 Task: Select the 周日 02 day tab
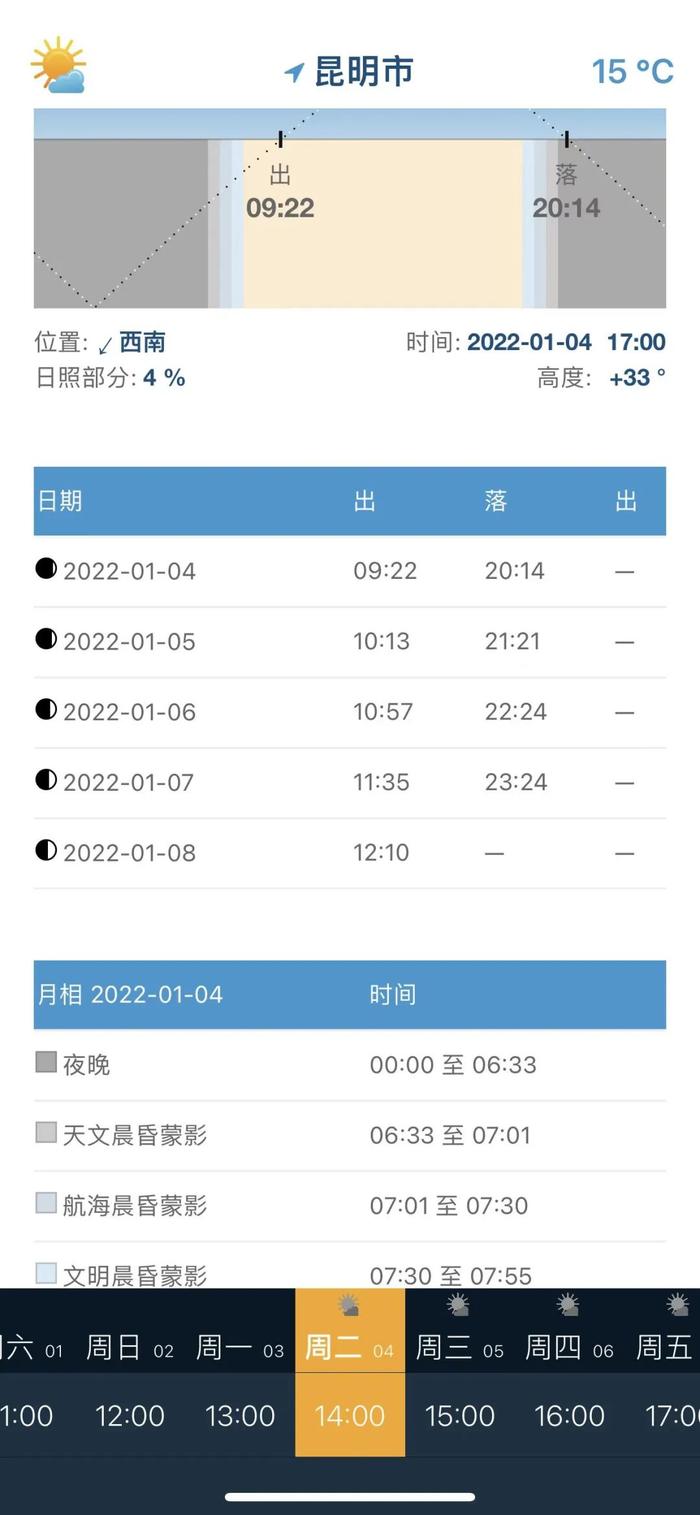[x=130, y=1330]
